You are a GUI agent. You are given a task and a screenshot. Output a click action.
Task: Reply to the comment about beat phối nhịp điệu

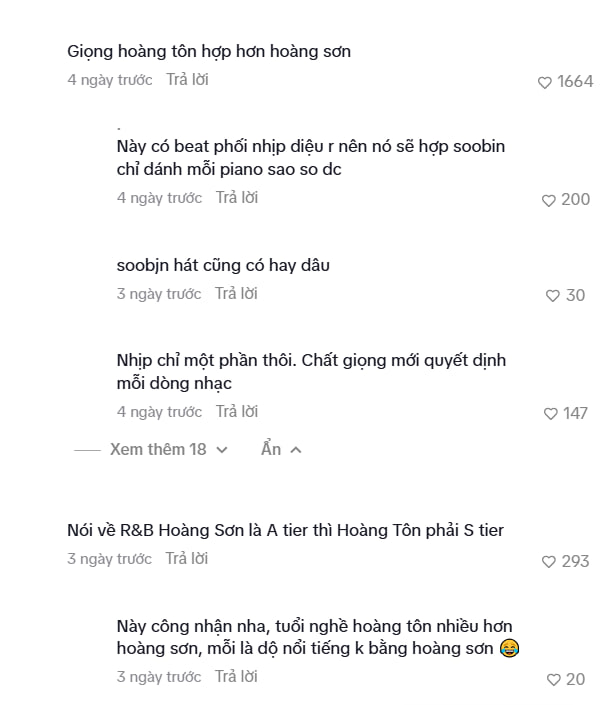(237, 198)
